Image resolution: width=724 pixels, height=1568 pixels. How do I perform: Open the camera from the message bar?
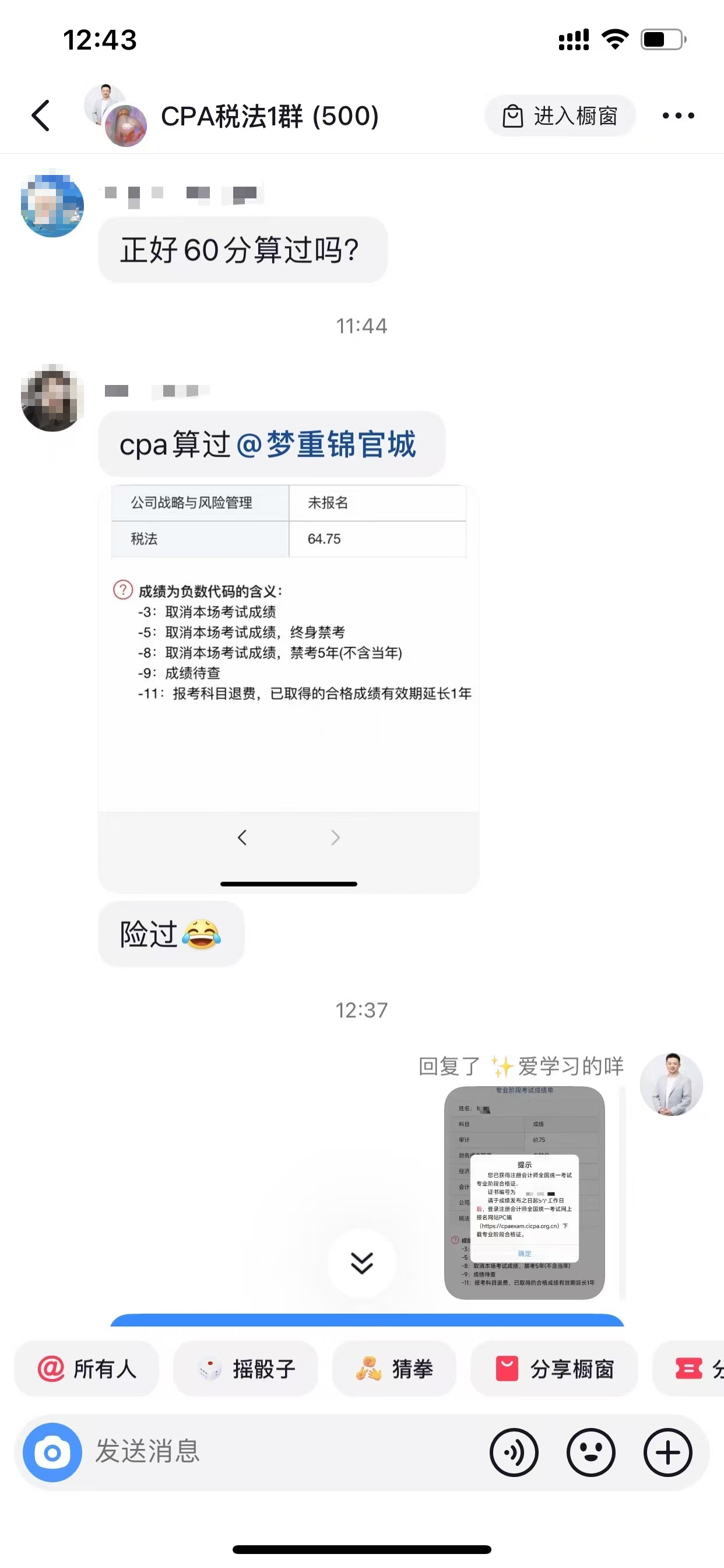pos(52,1452)
